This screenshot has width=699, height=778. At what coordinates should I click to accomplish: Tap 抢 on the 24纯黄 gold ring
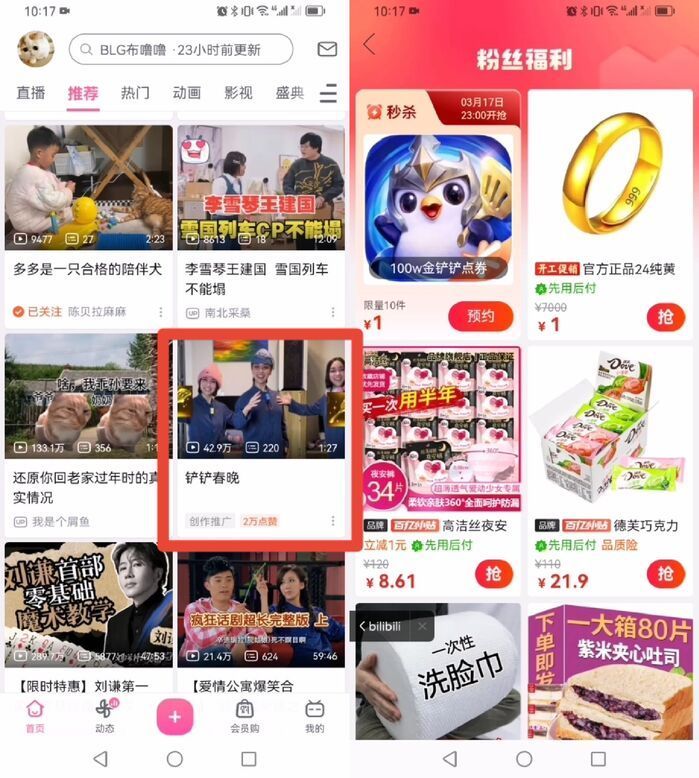point(666,317)
